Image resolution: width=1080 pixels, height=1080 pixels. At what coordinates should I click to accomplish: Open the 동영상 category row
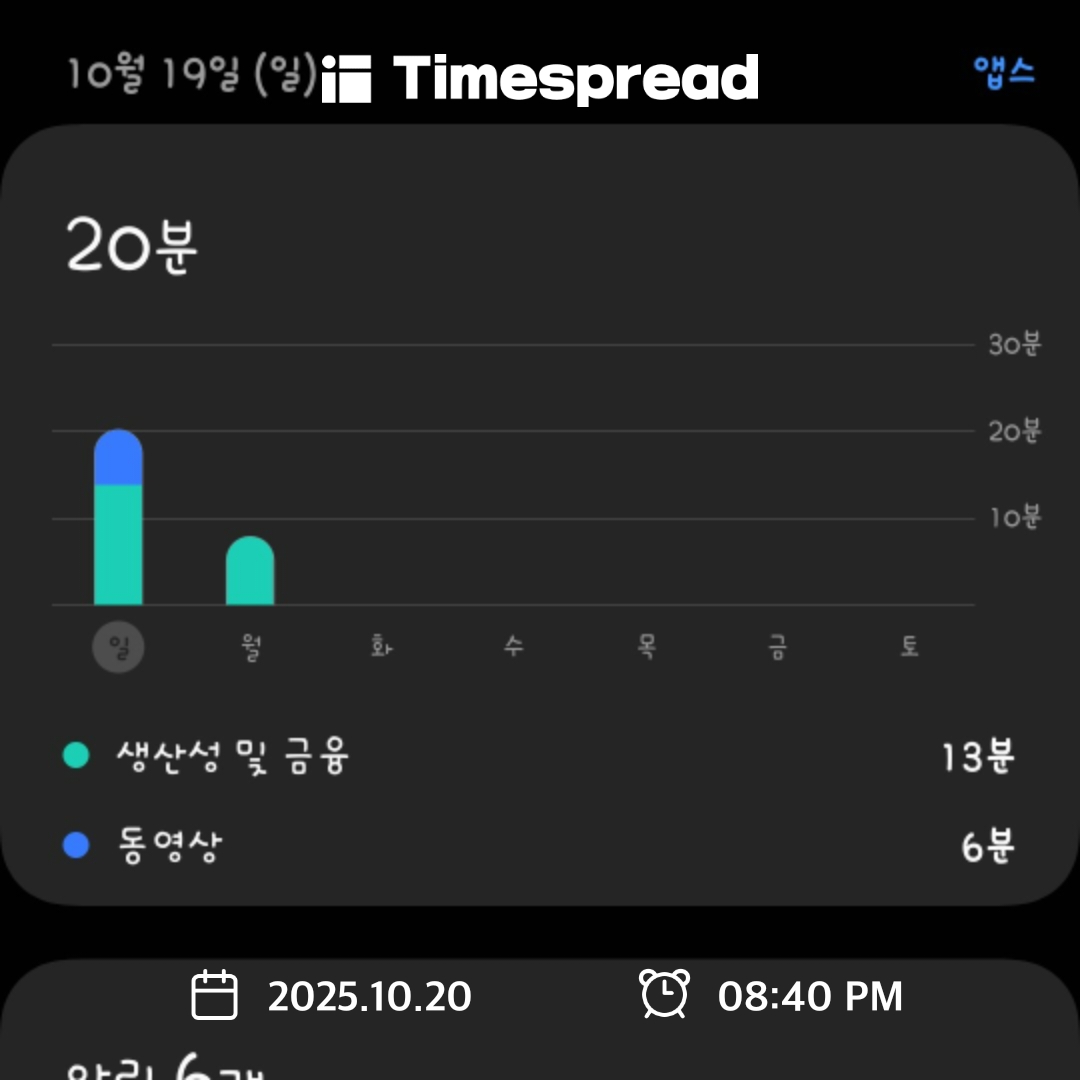click(540, 847)
